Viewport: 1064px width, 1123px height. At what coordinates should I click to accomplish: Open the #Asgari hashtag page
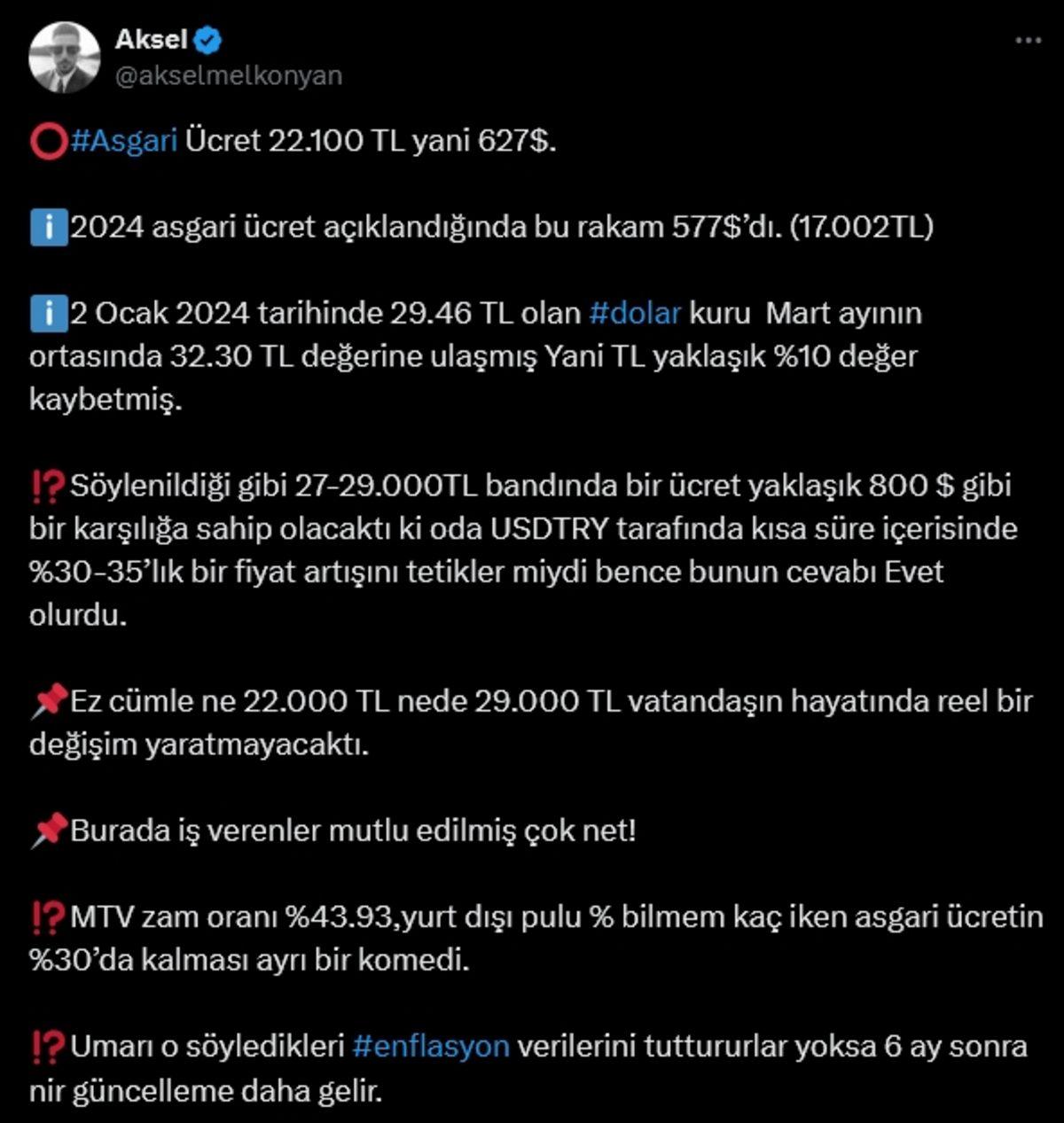tap(125, 137)
